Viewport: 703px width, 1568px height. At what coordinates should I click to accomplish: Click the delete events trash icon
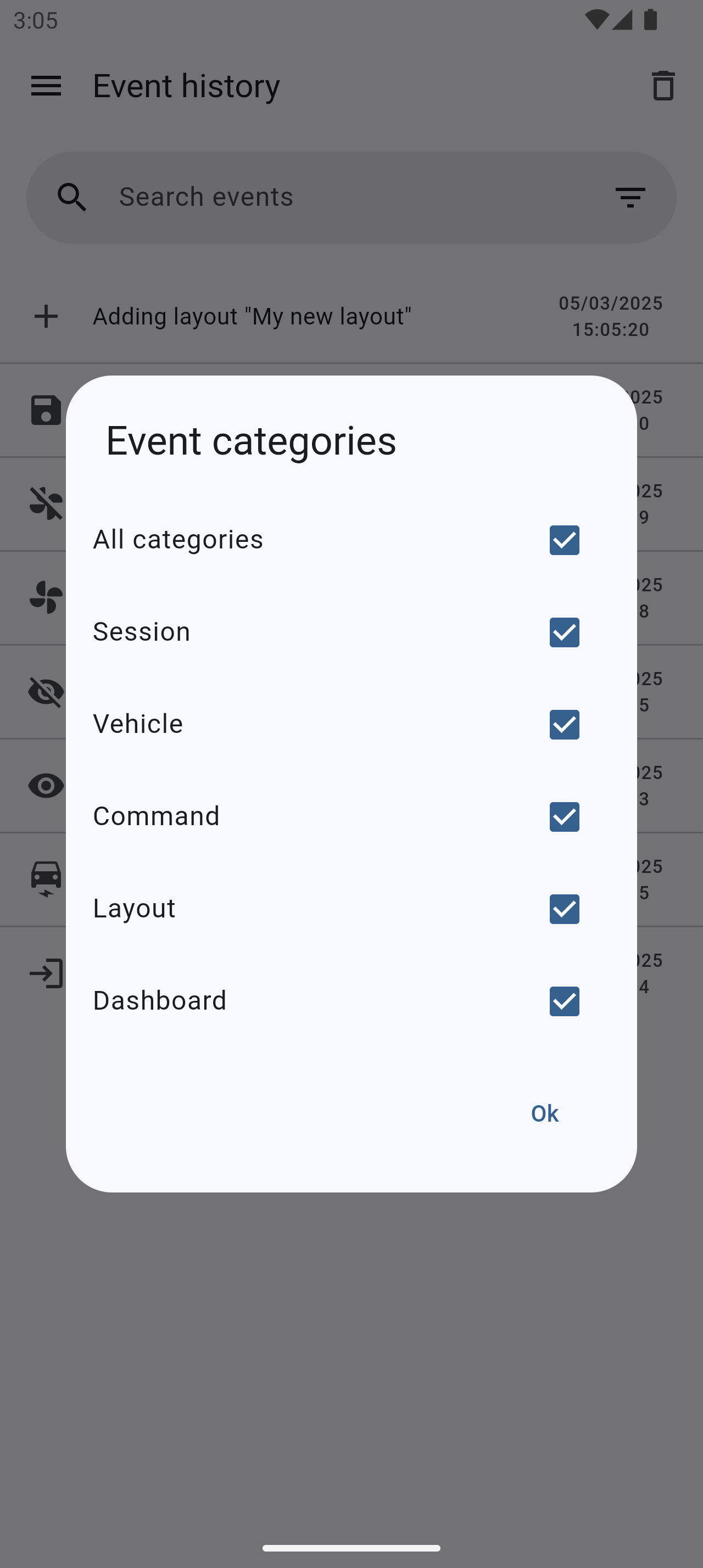click(x=663, y=85)
